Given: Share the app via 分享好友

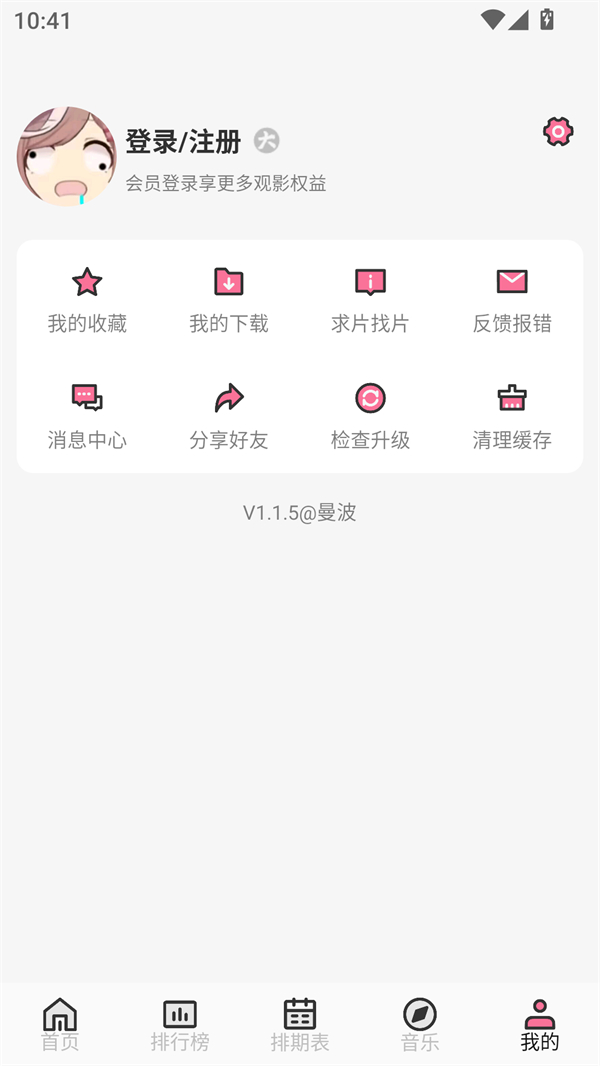Looking at the screenshot, I should (x=229, y=415).
